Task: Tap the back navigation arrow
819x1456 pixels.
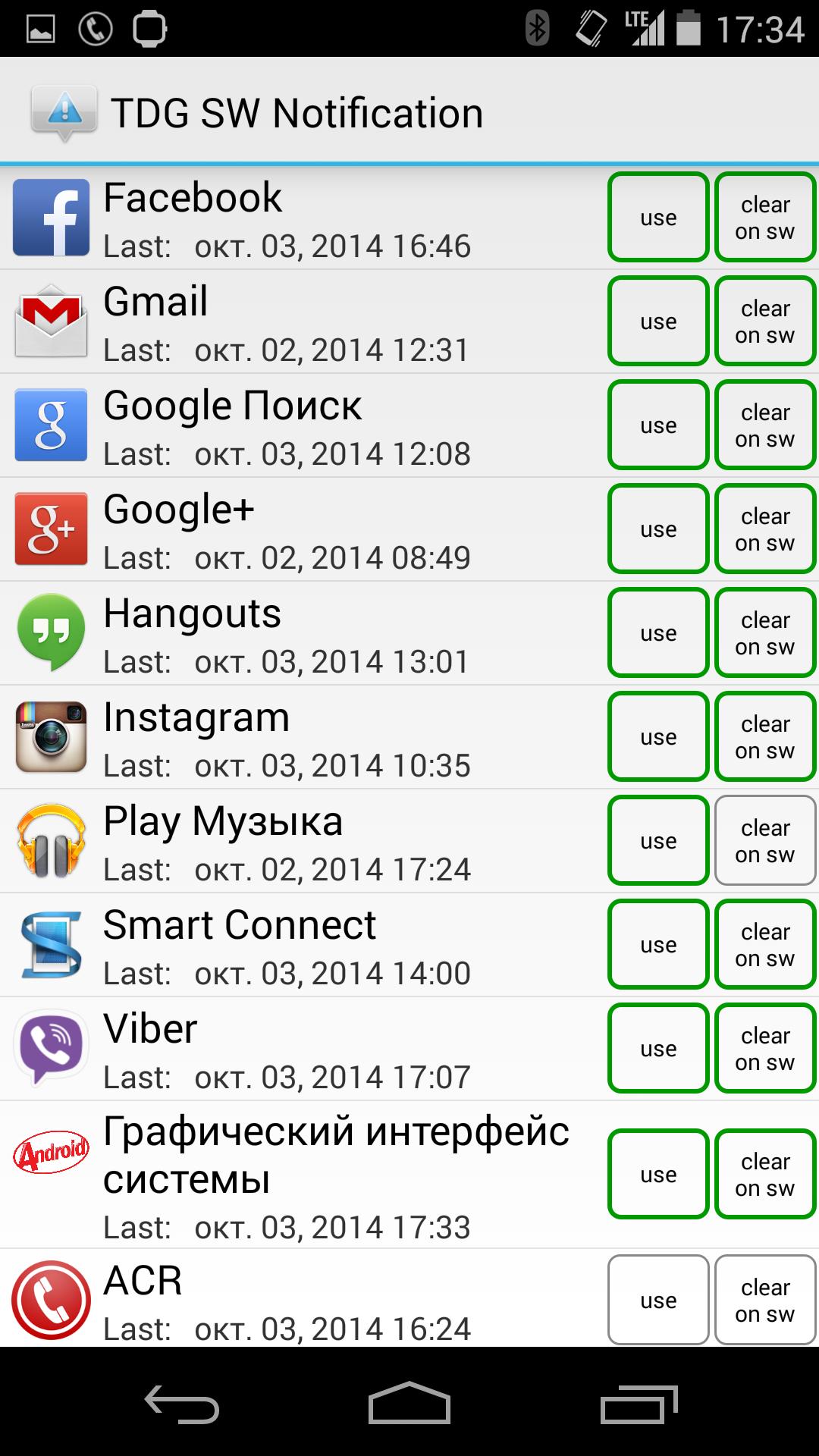Action: [x=180, y=1401]
